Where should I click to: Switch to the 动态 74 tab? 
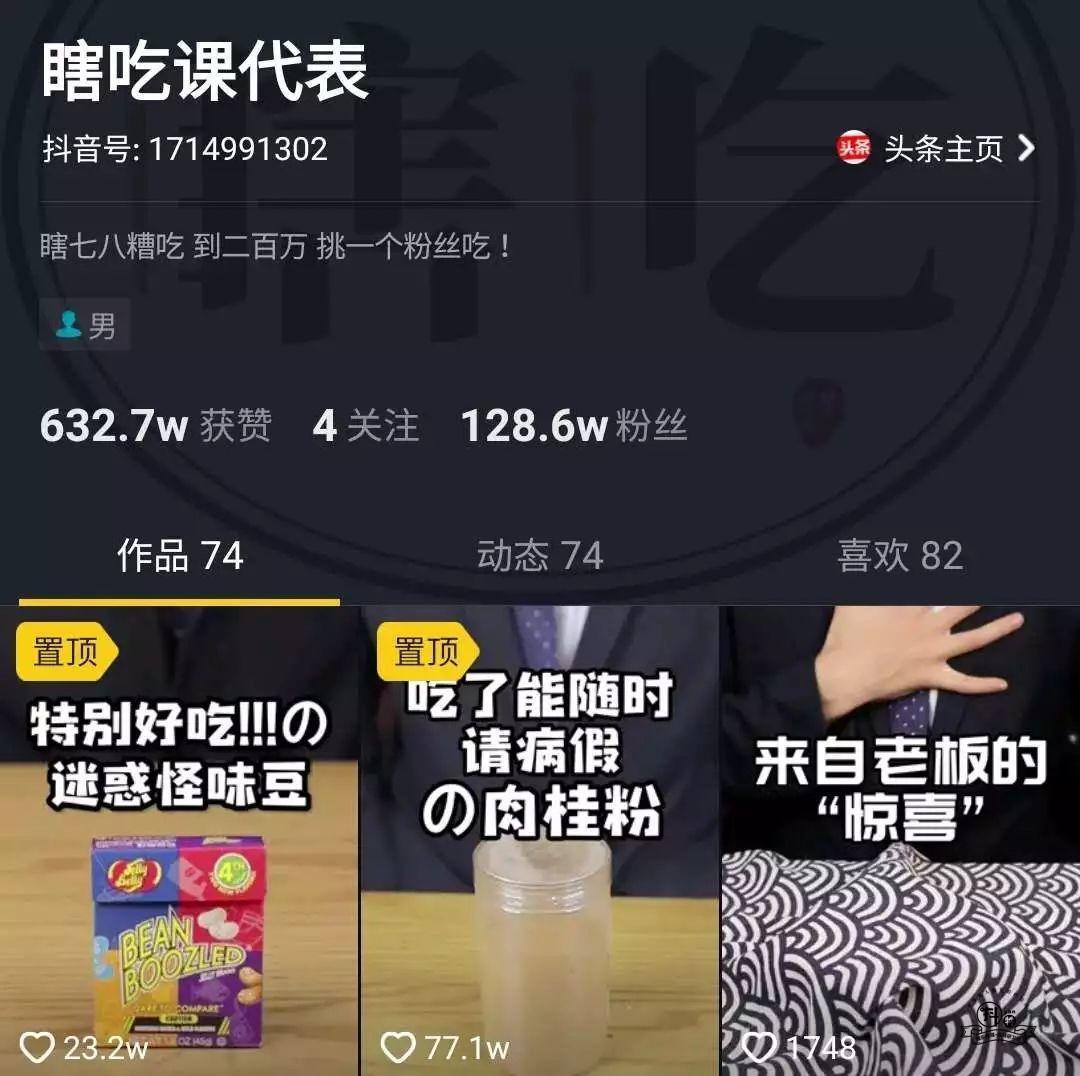pos(540,556)
